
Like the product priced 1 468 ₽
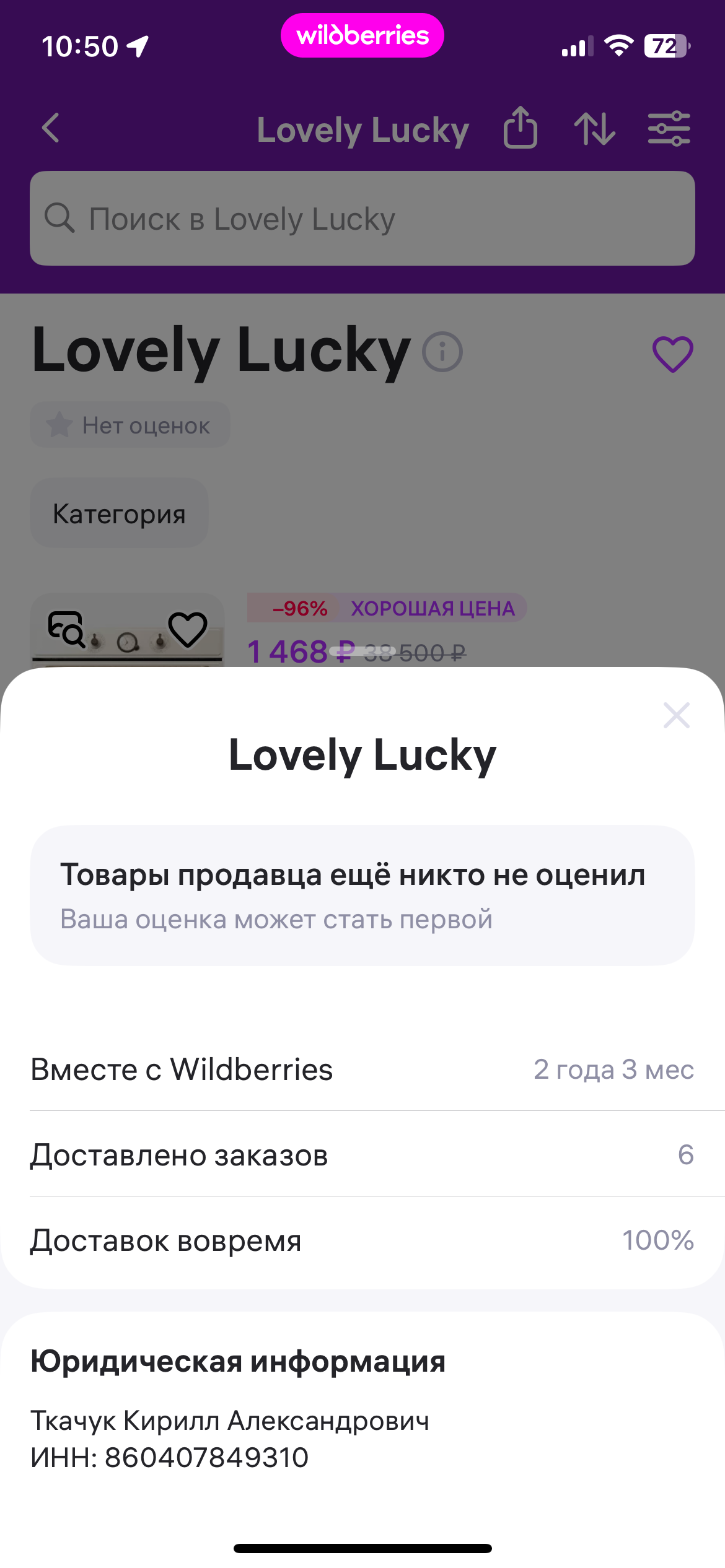(188, 629)
